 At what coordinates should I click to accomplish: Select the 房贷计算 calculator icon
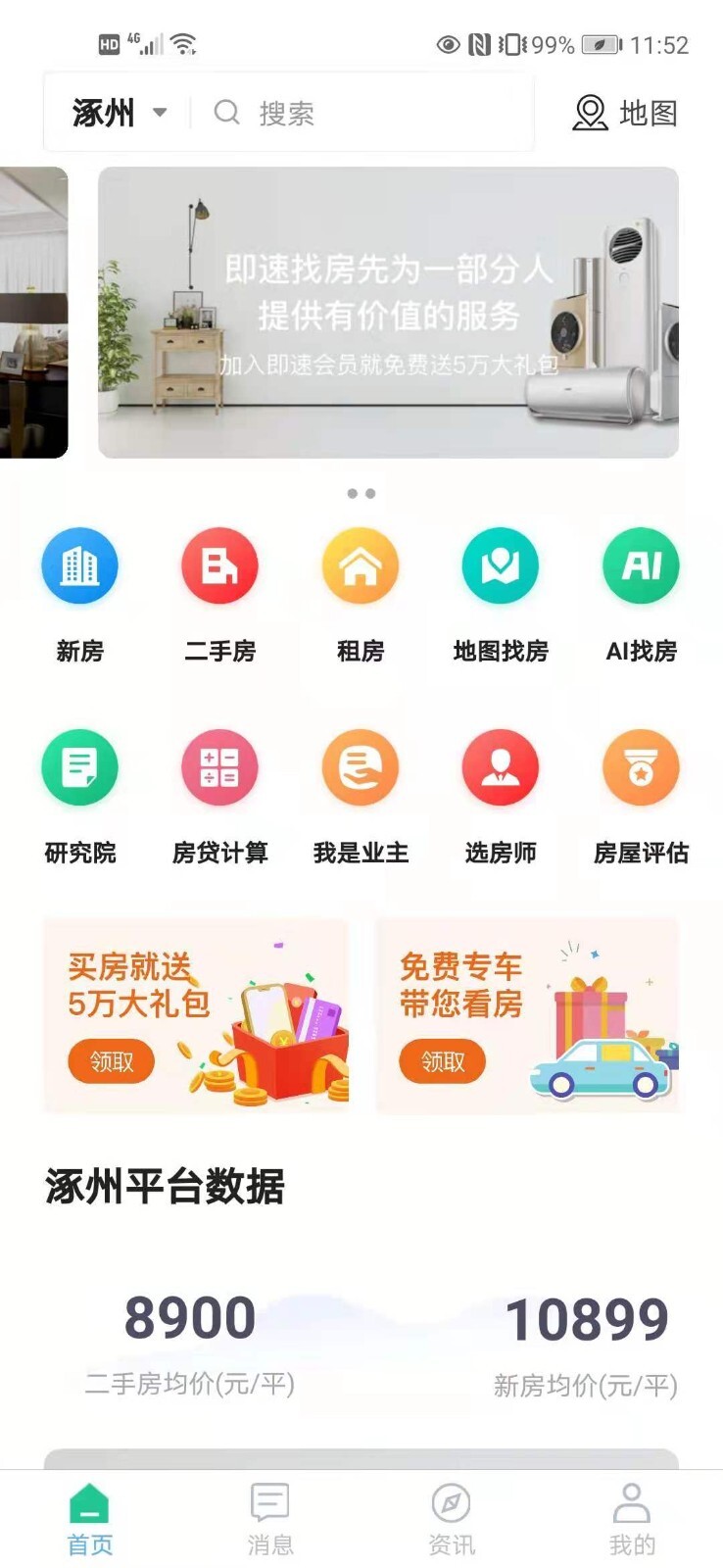219,767
